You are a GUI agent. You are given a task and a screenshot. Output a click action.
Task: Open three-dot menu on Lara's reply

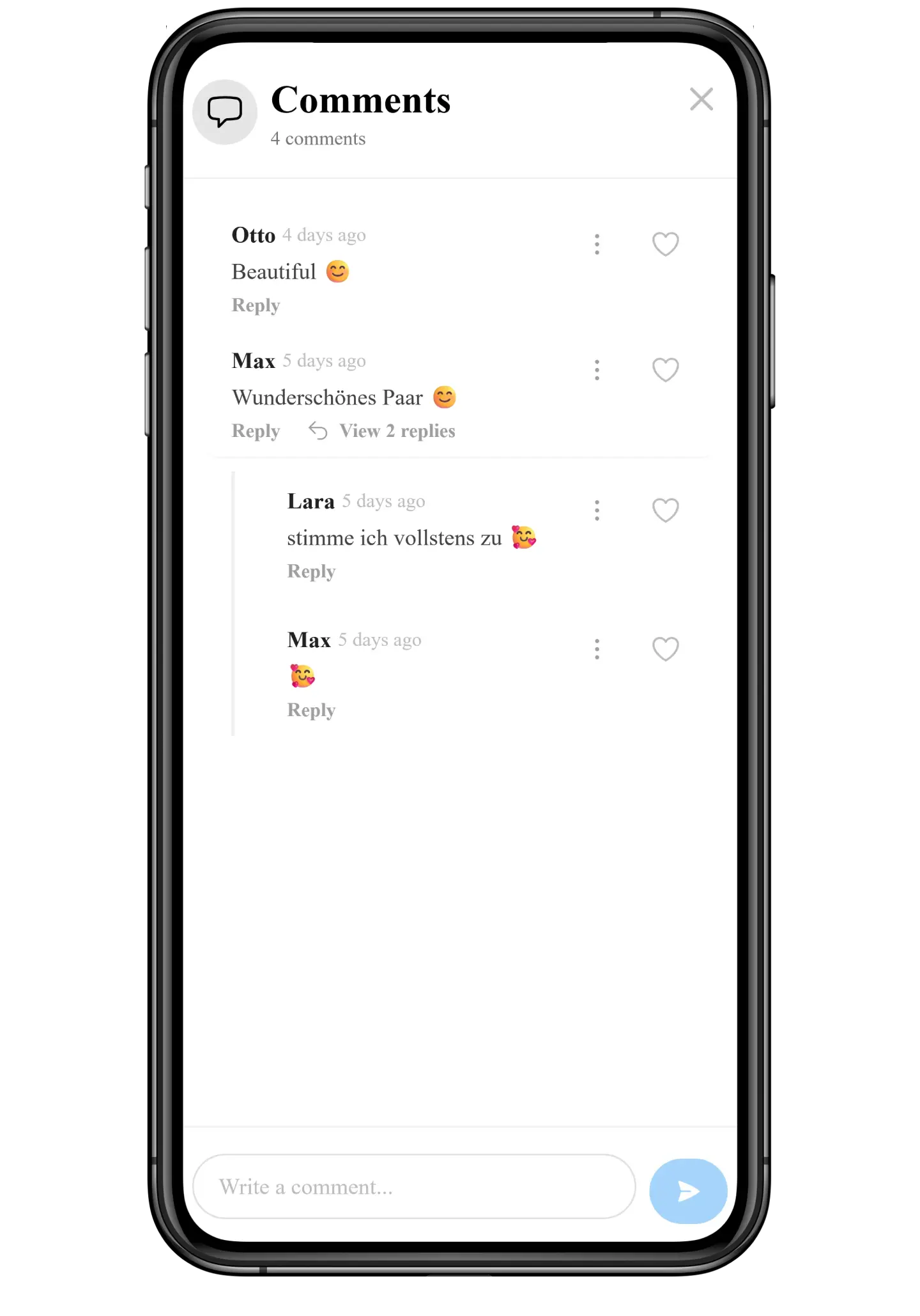[597, 510]
